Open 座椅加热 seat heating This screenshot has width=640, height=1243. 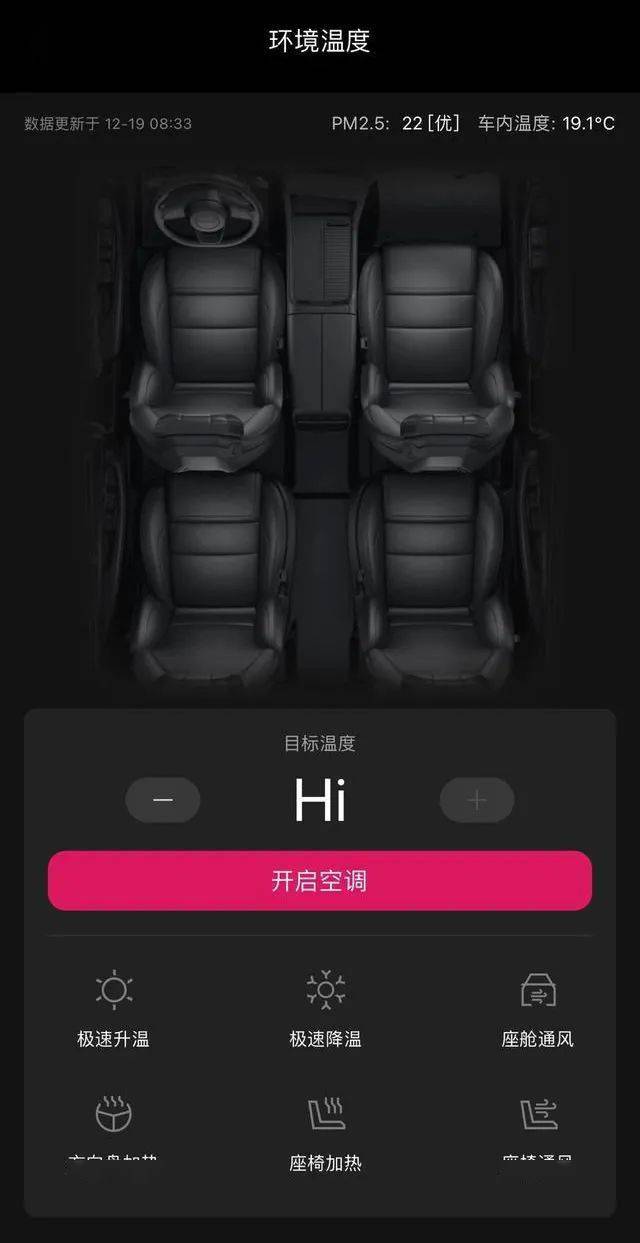point(325,1130)
